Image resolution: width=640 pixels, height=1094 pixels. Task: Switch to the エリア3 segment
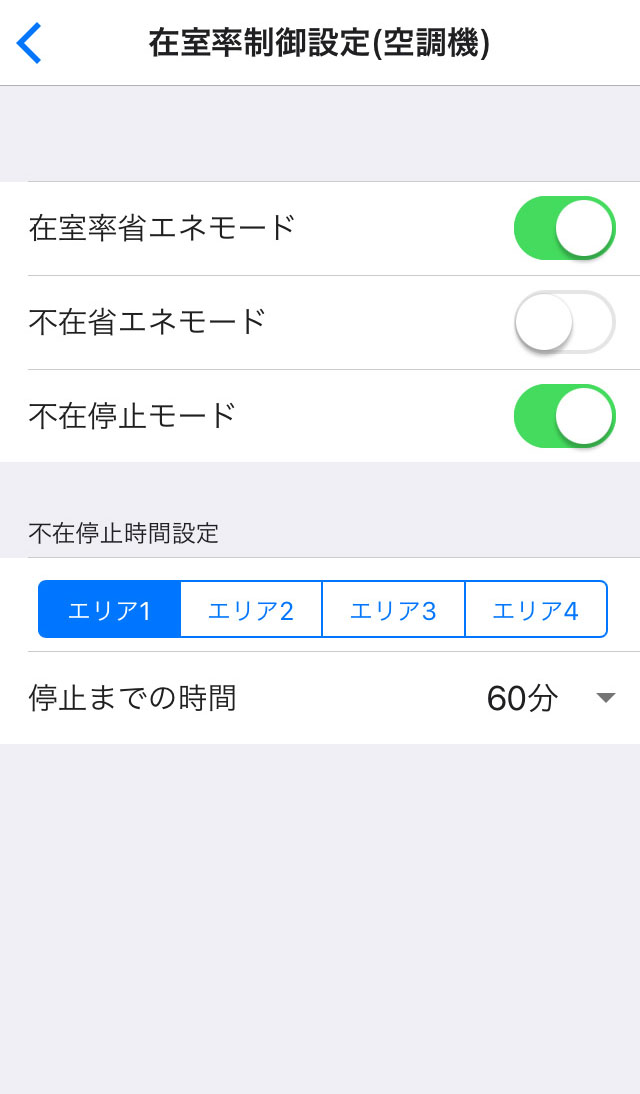[393, 610]
